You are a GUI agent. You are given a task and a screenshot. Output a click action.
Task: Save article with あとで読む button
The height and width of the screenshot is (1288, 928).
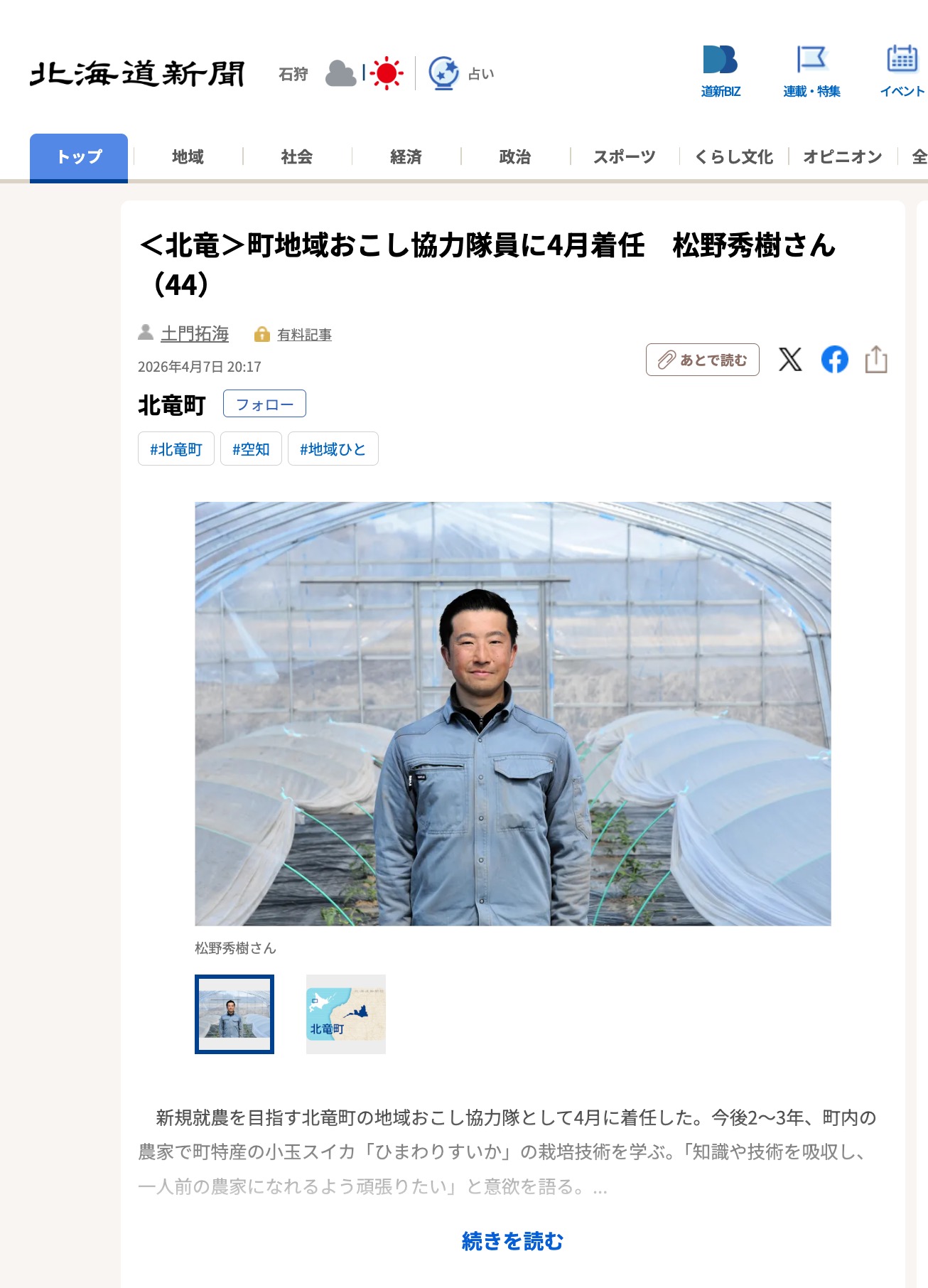(704, 360)
